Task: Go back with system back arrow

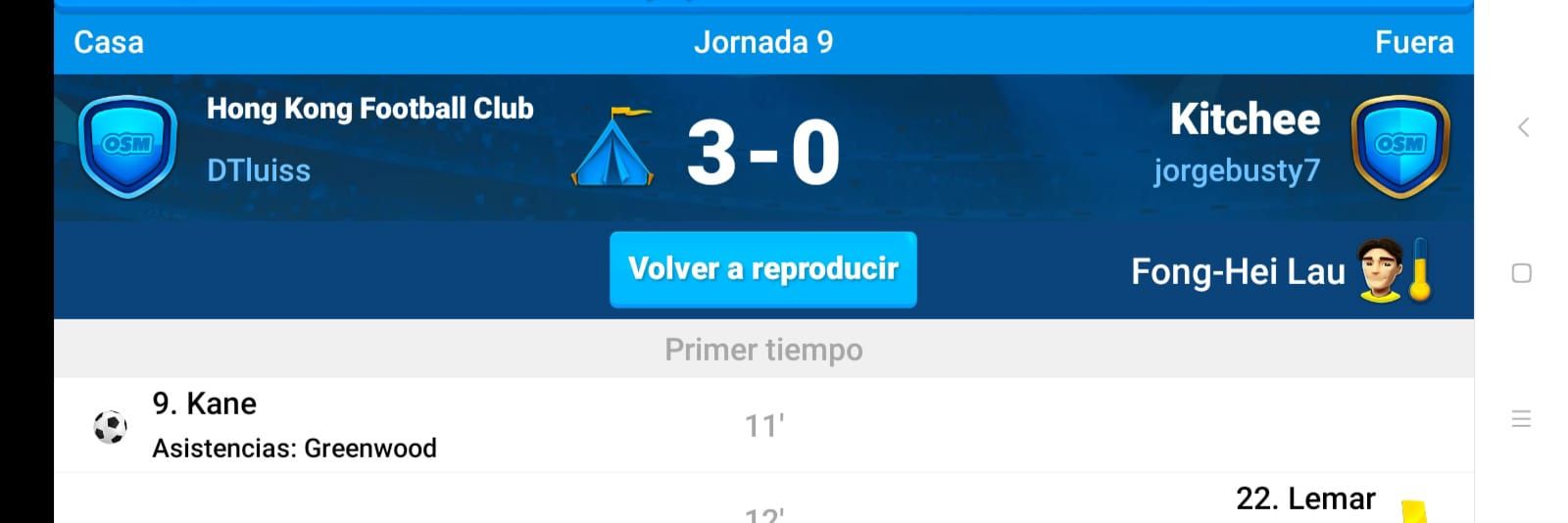Action: (x=1522, y=127)
